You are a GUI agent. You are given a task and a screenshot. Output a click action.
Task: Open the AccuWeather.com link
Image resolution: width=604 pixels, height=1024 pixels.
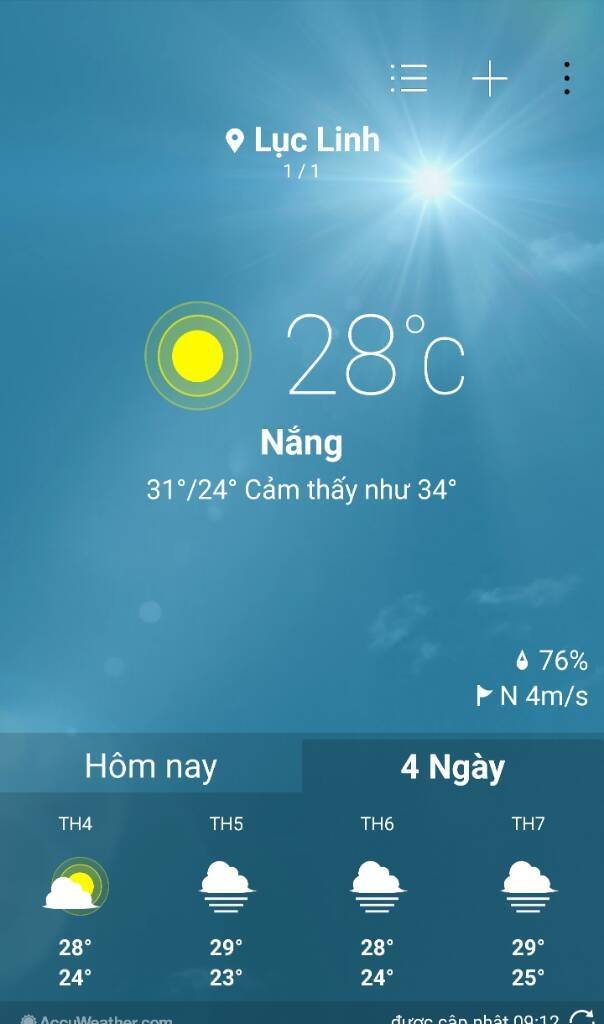97,1018
